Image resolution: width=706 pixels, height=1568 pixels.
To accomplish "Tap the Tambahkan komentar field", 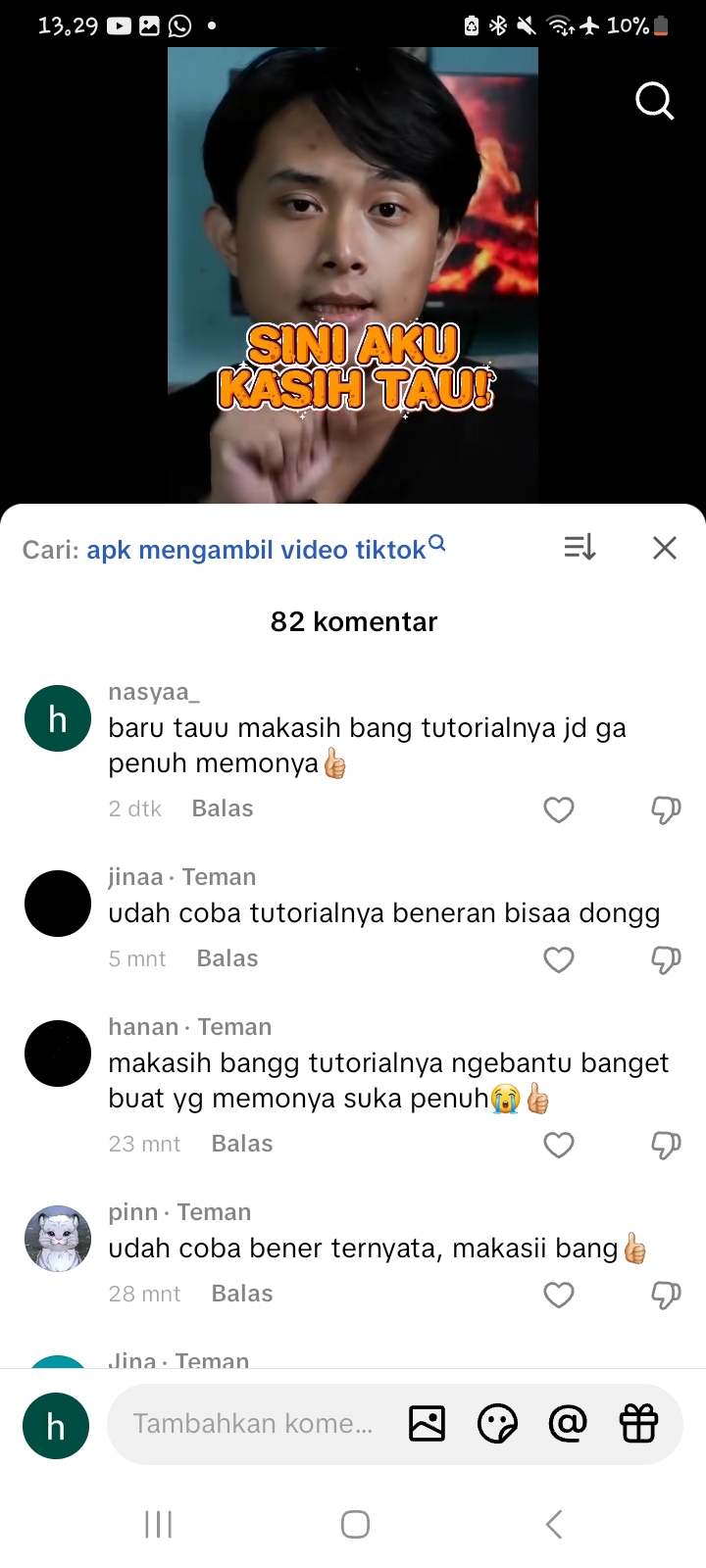I will coord(253,1424).
